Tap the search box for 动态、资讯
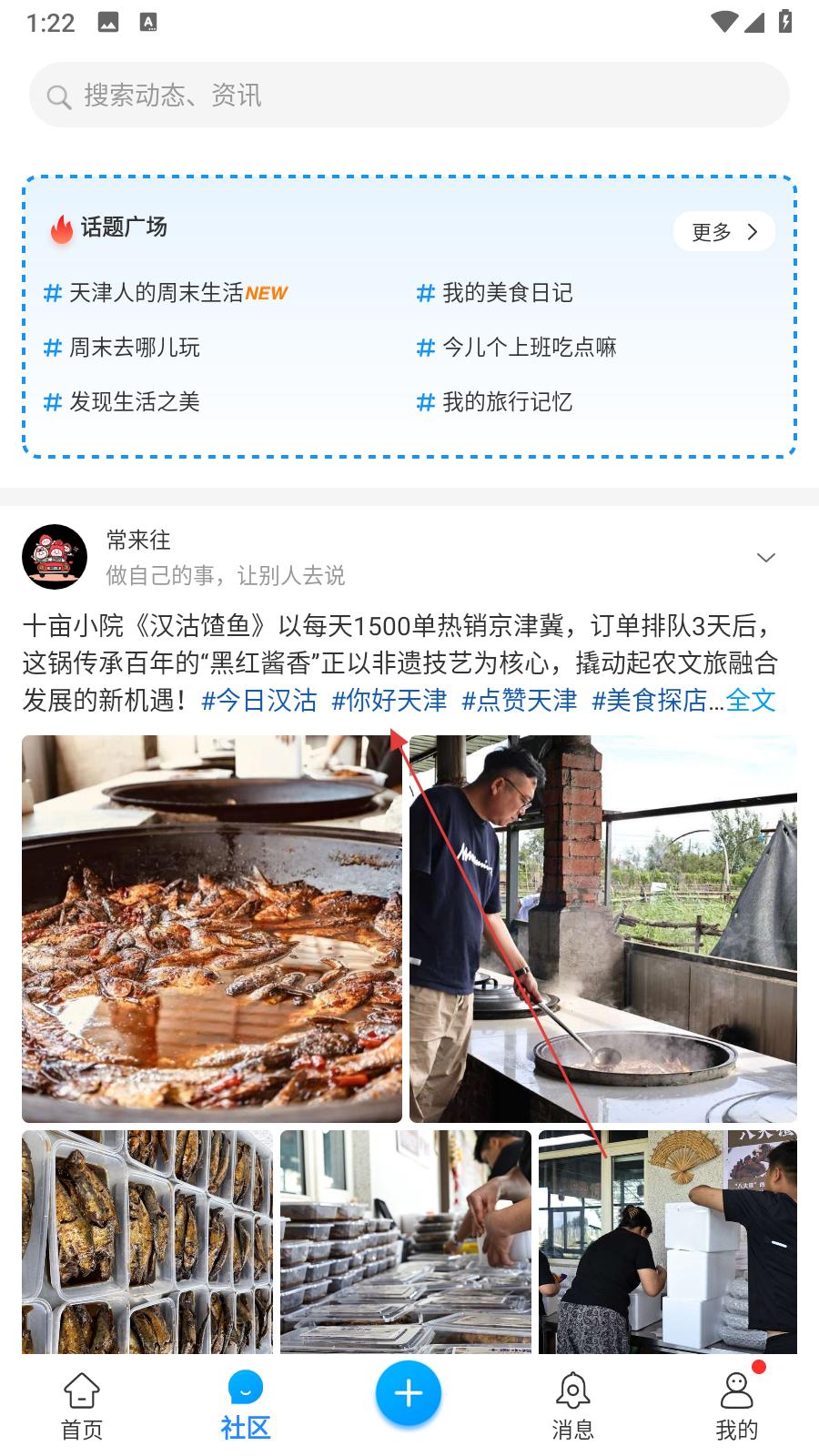819x1456 pixels. 409,95
